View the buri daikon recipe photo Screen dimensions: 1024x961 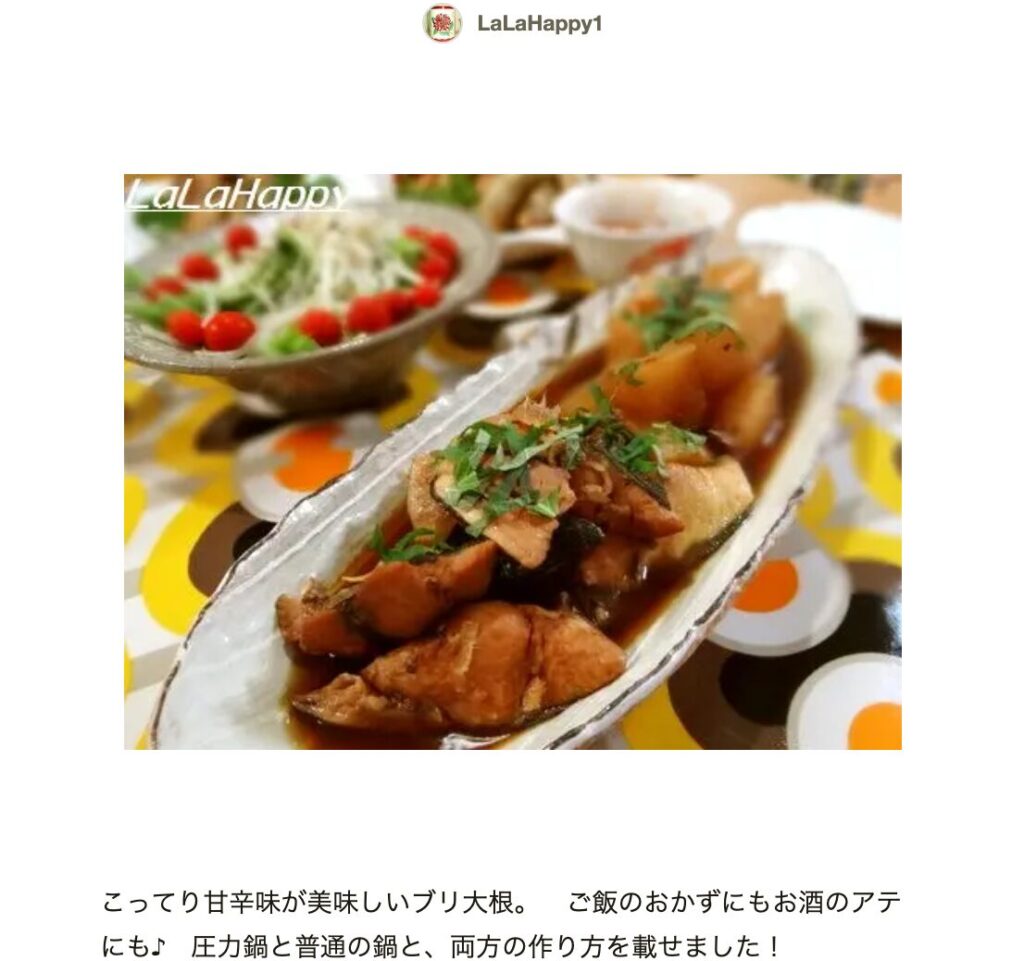pyautogui.click(x=512, y=461)
